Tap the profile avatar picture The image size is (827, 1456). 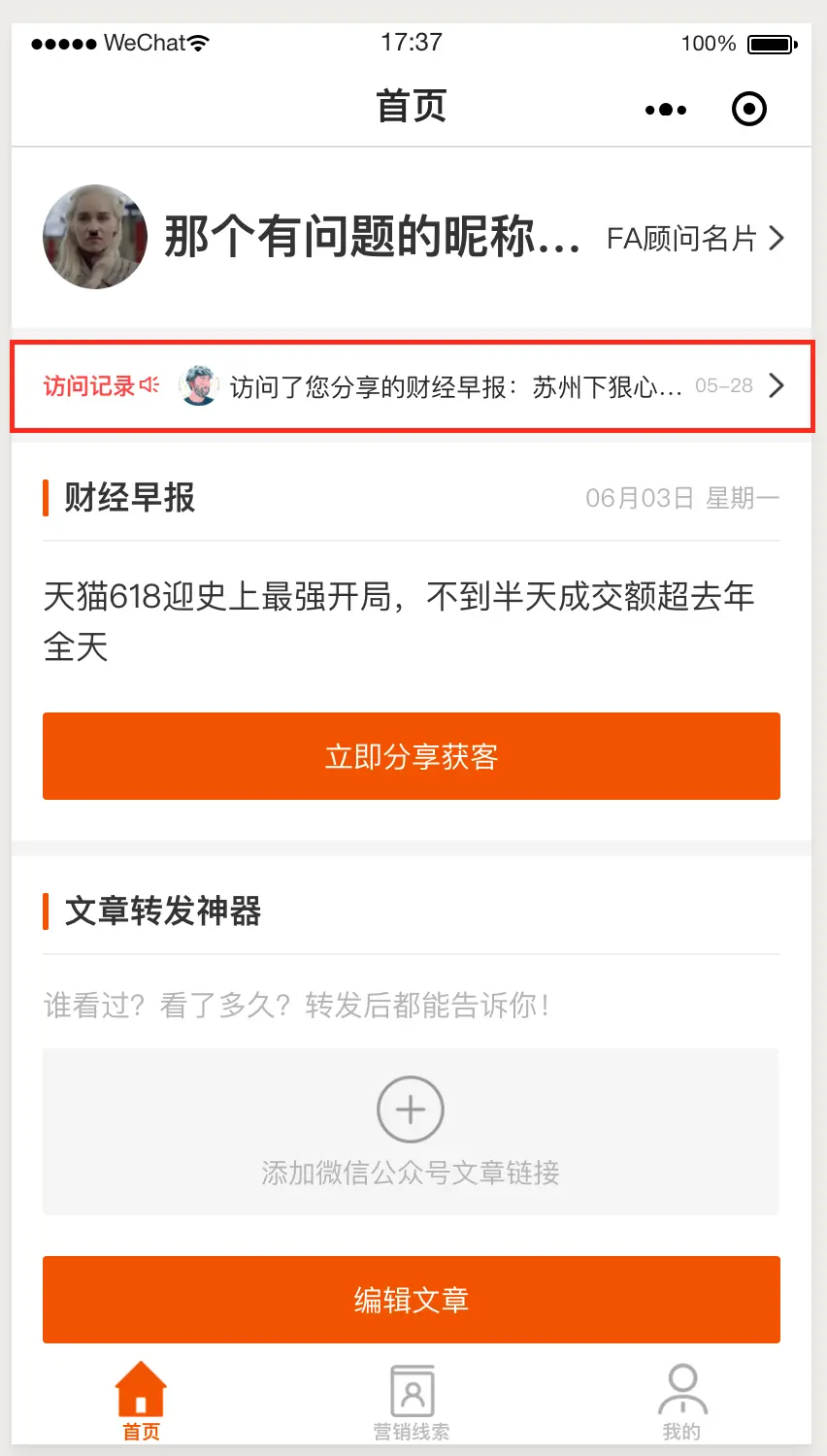[95, 237]
